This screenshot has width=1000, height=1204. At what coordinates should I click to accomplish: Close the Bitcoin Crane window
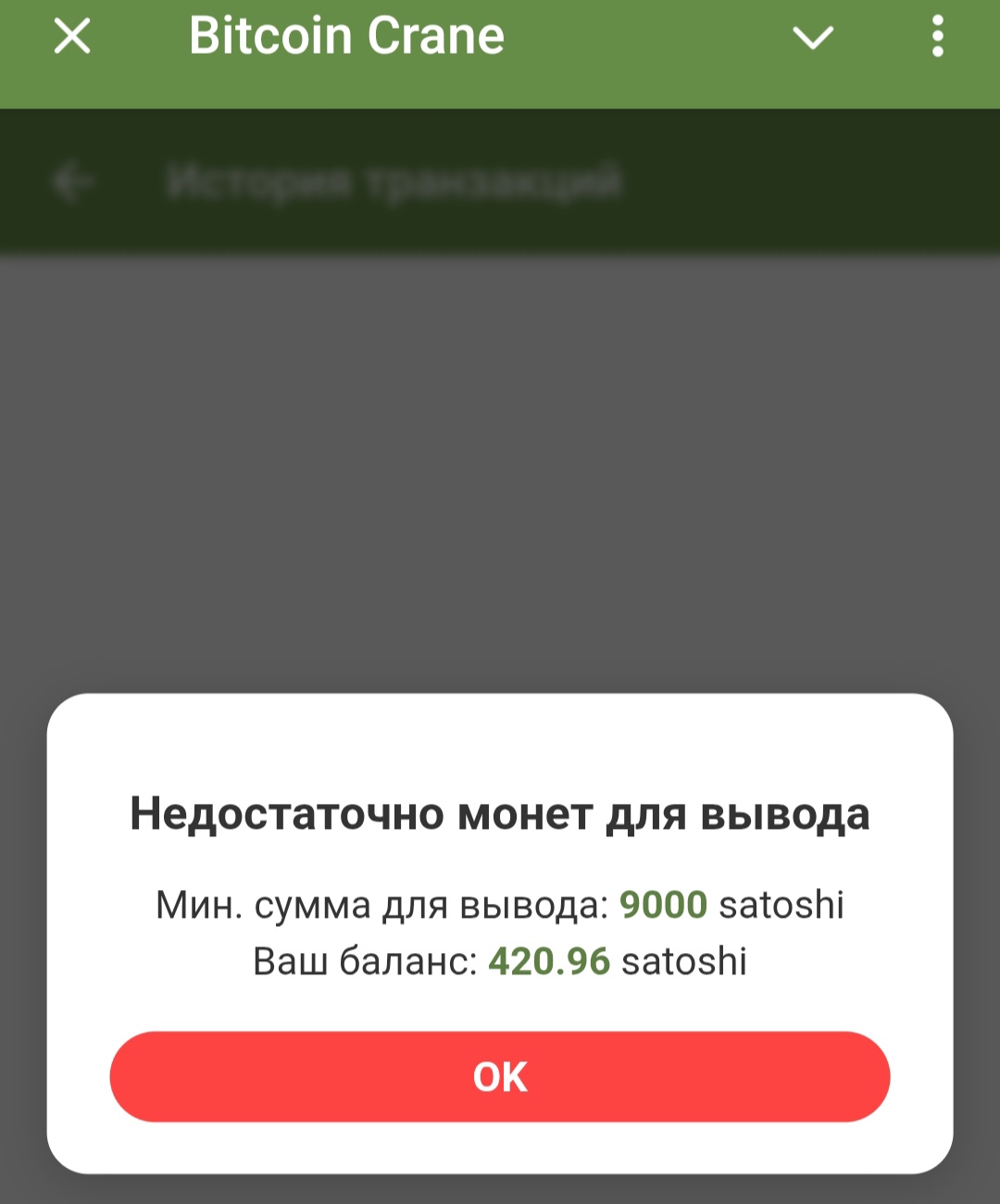[x=72, y=37]
